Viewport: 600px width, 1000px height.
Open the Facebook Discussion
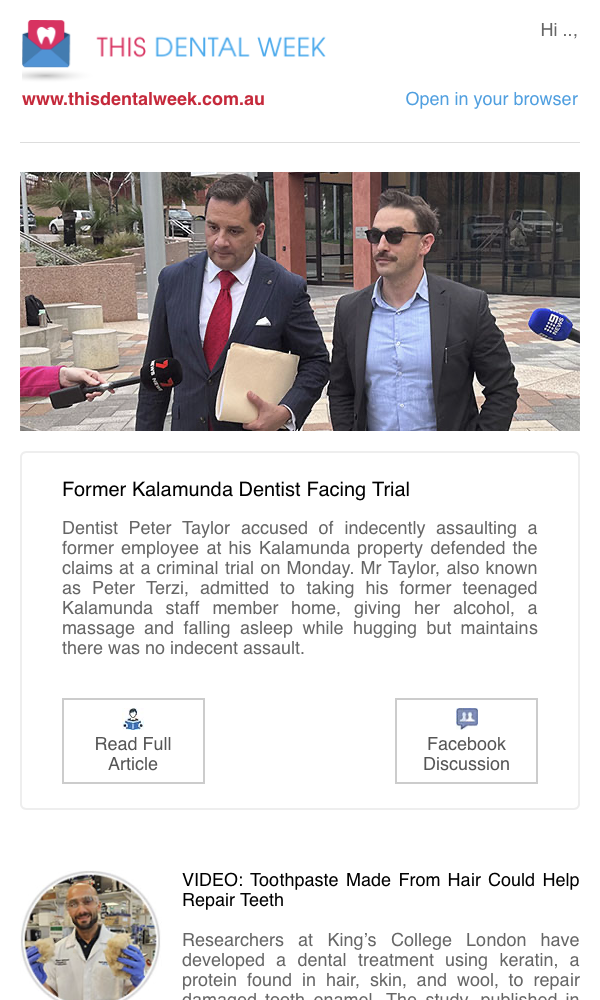point(466,741)
